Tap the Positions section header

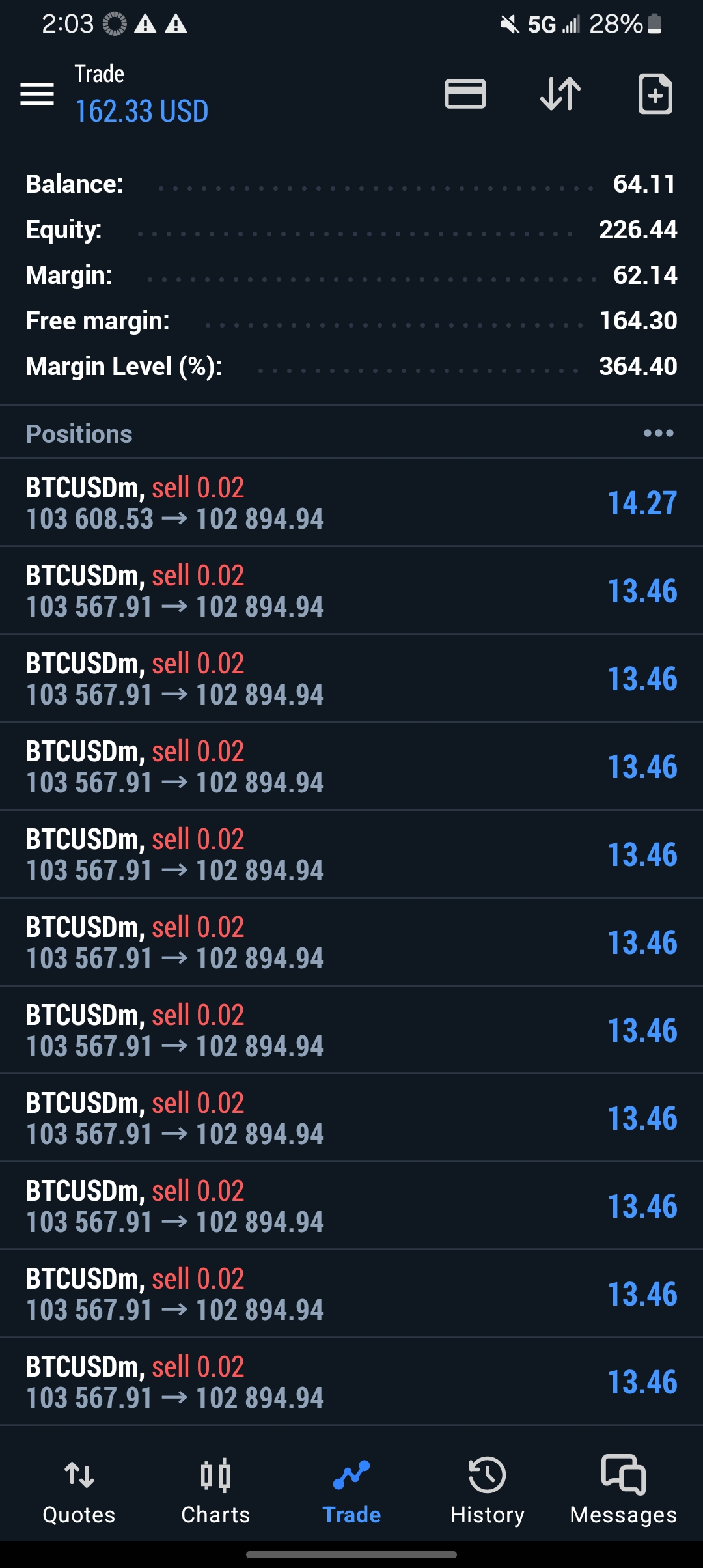click(x=79, y=432)
